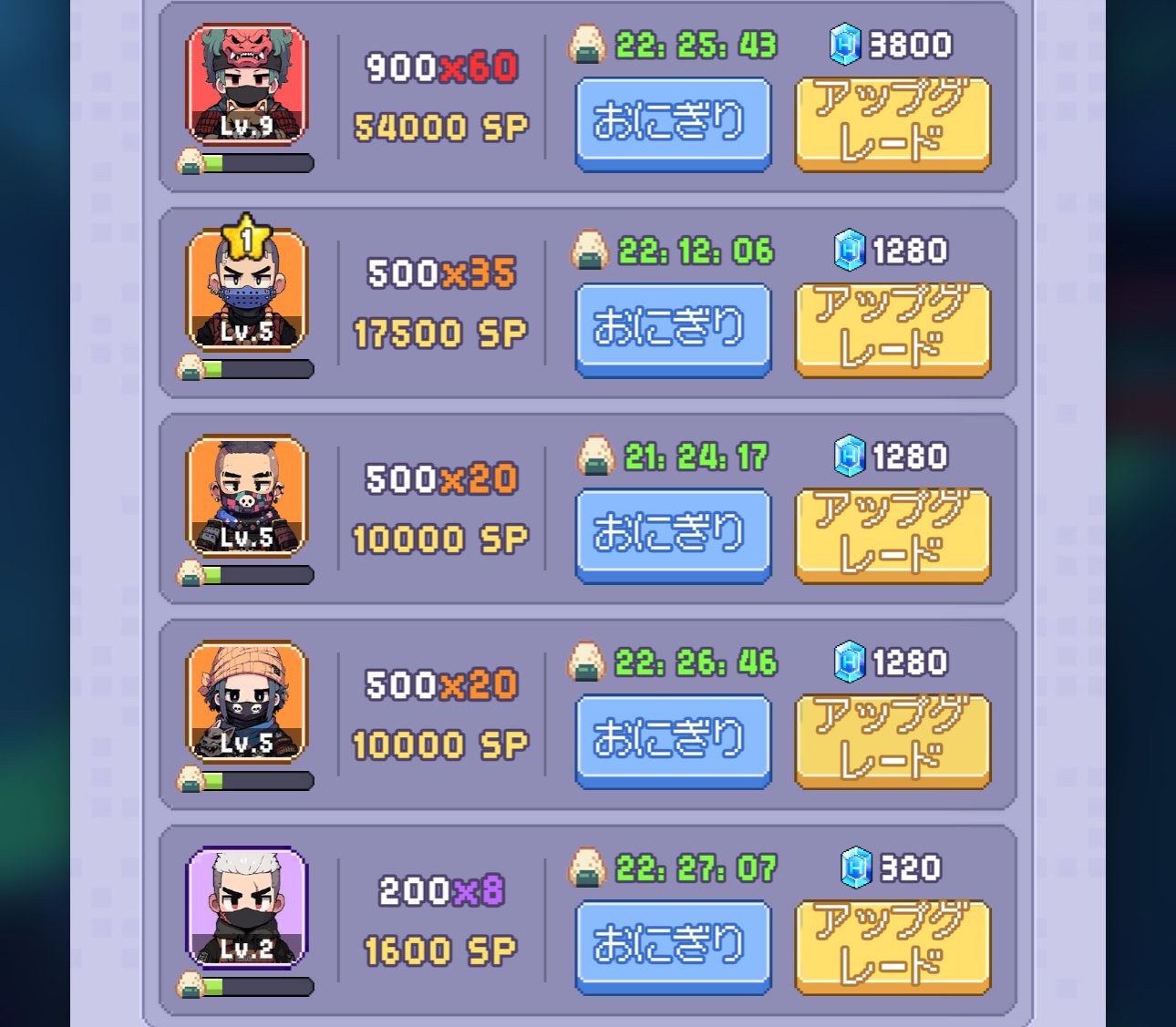The width and height of the screenshot is (1176, 1027).
Task: Give おにぎり to the 17500 SP ninja
Action: tap(673, 328)
